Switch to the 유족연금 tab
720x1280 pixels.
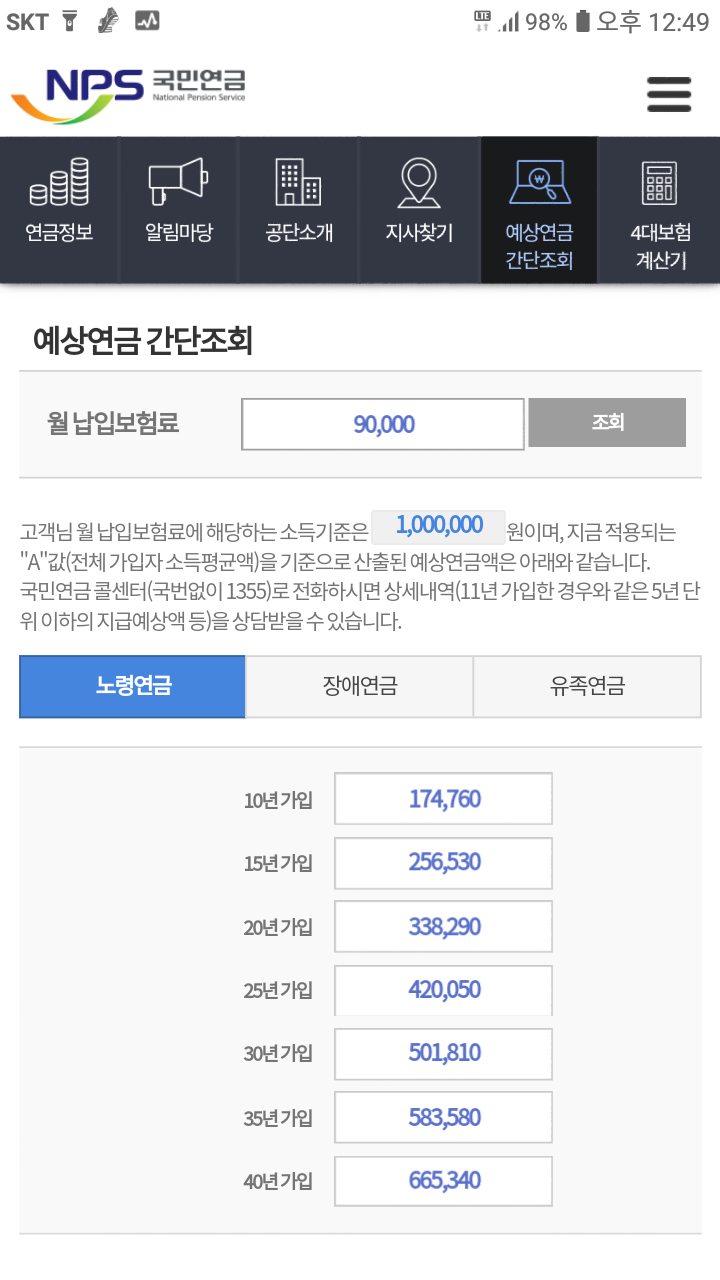pyautogui.click(x=587, y=686)
